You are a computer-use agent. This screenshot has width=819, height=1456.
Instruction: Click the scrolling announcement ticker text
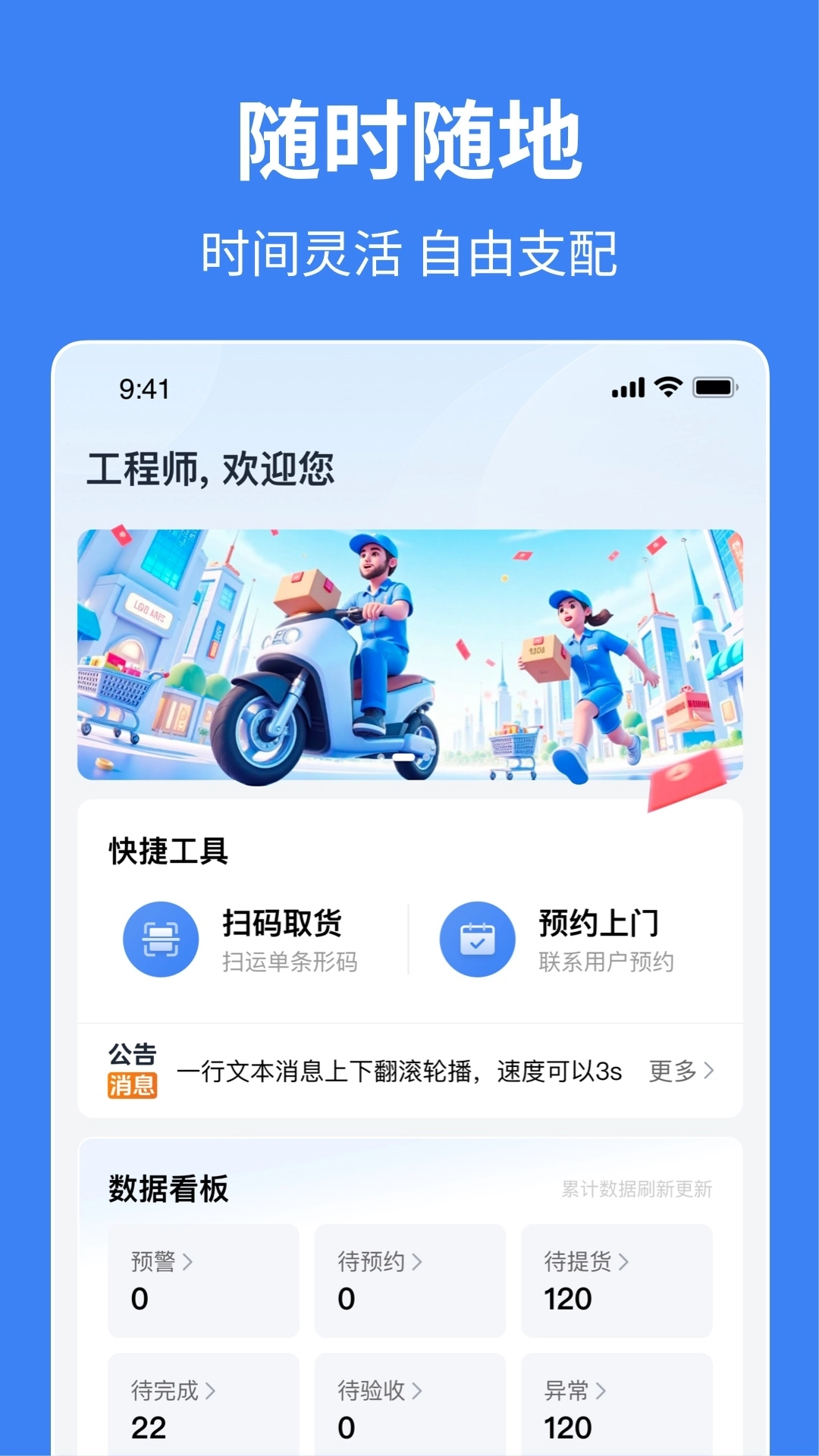(400, 1072)
